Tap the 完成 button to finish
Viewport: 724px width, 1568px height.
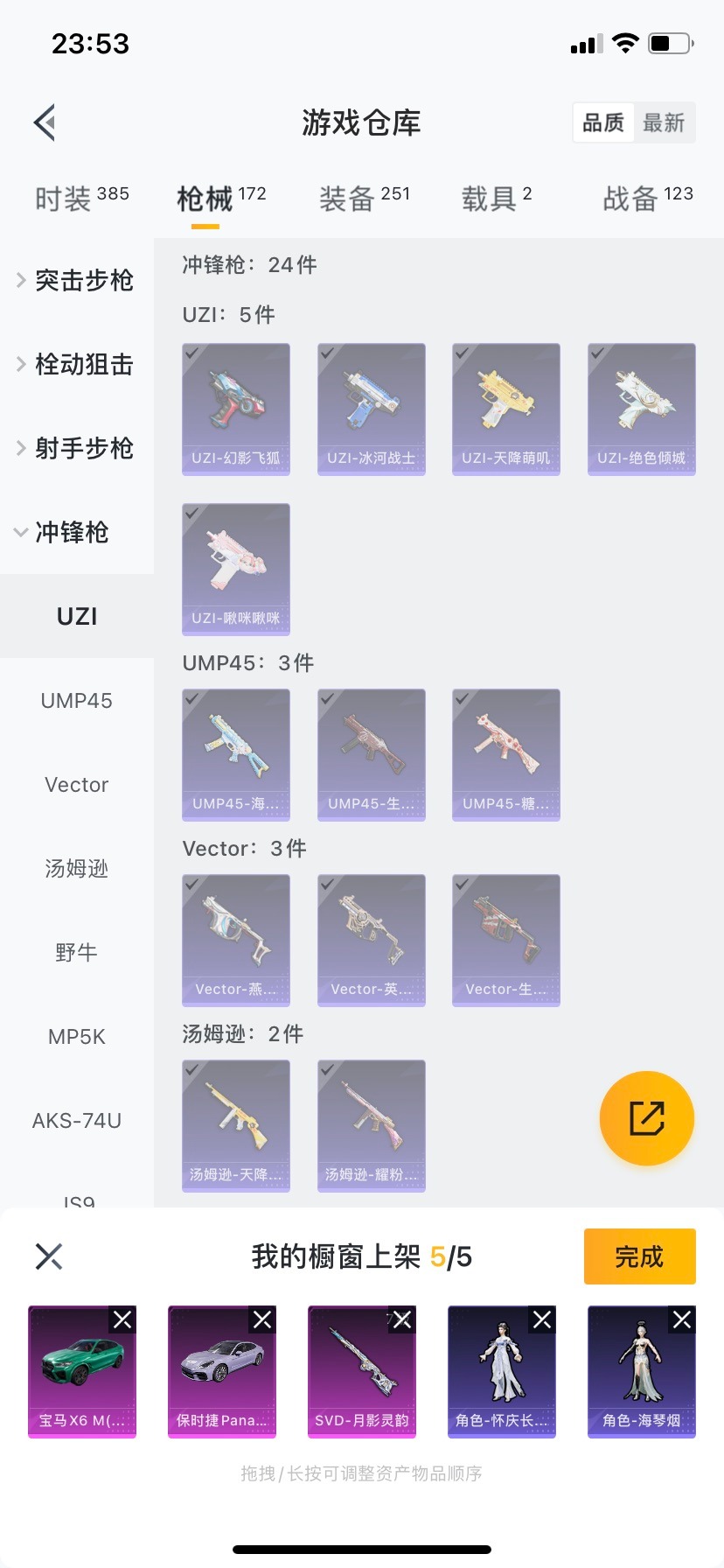[639, 1256]
